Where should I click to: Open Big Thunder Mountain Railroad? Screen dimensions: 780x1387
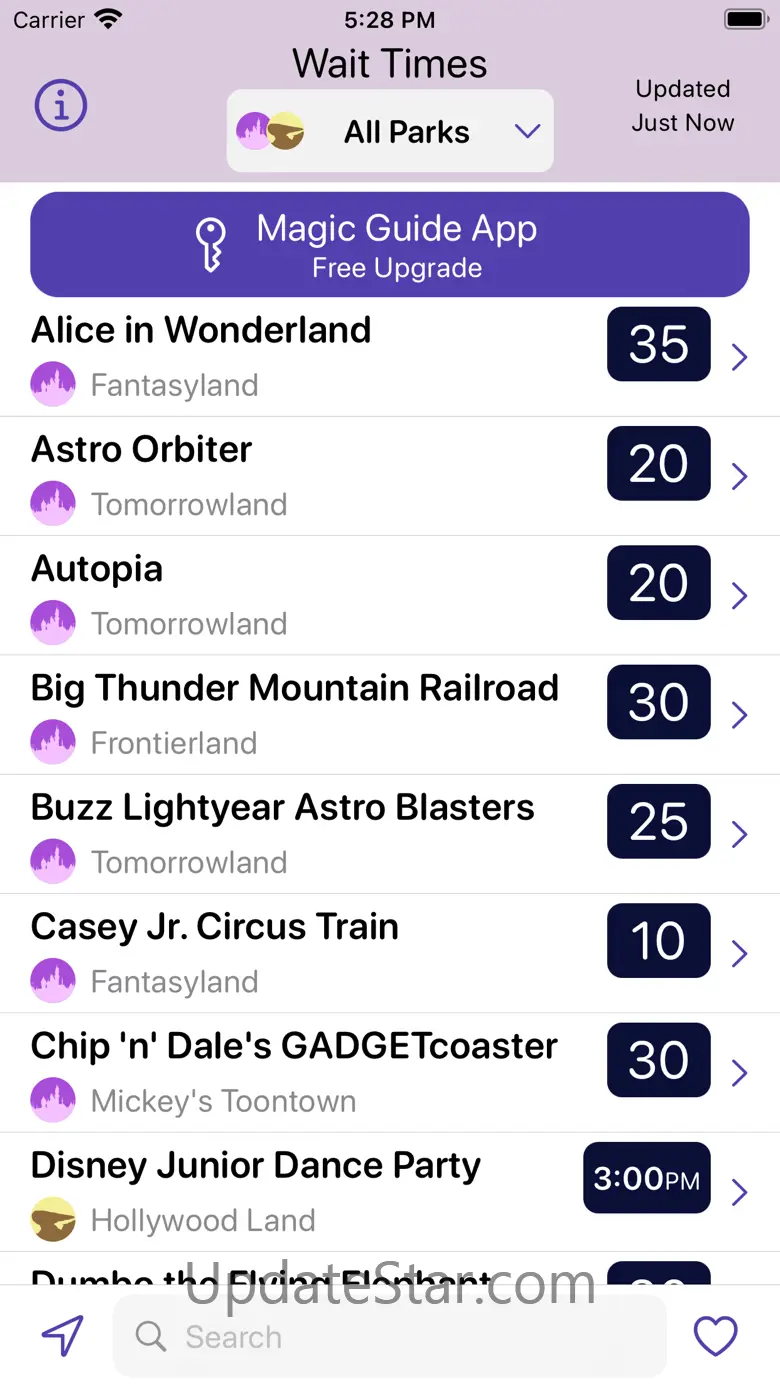tap(390, 714)
